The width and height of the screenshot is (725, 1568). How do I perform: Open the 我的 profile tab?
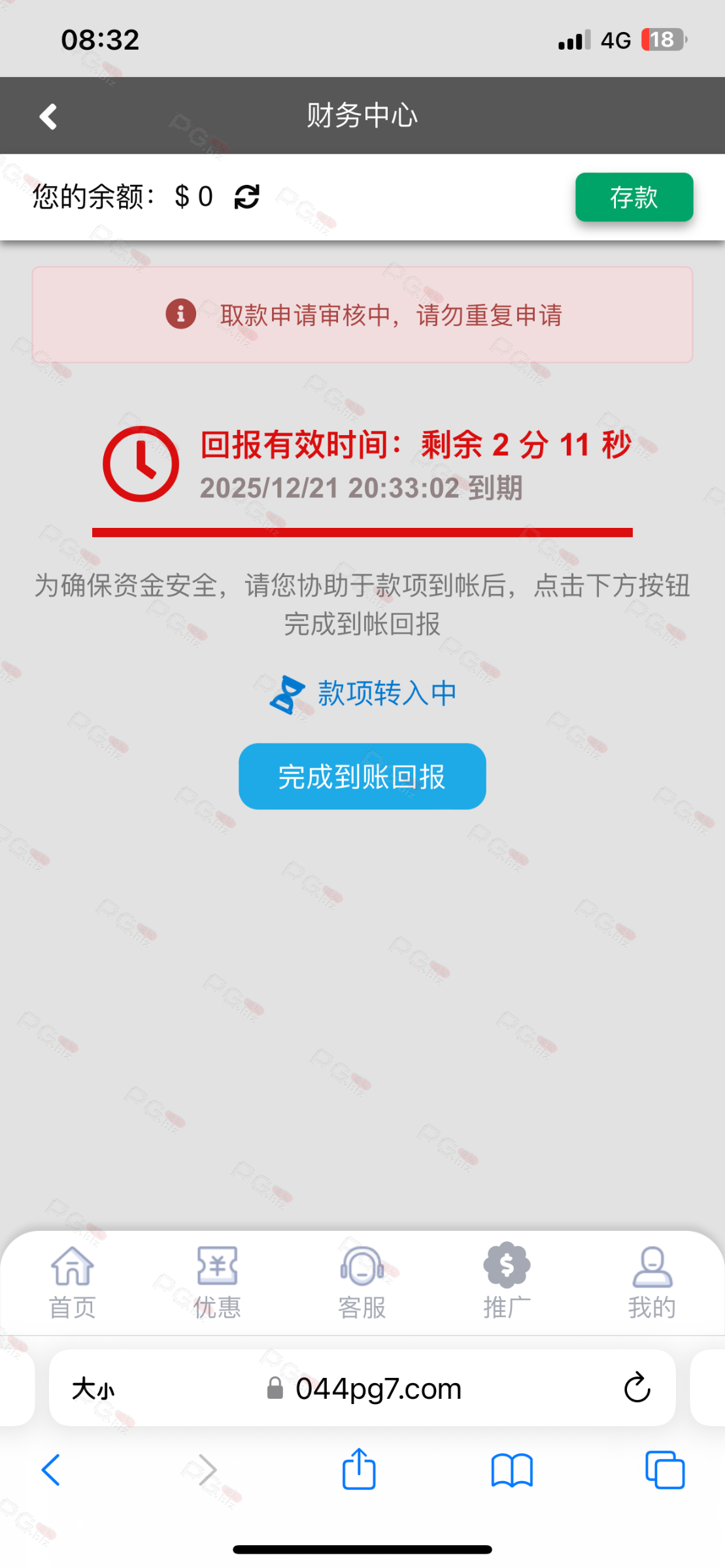coord(652,1282)
